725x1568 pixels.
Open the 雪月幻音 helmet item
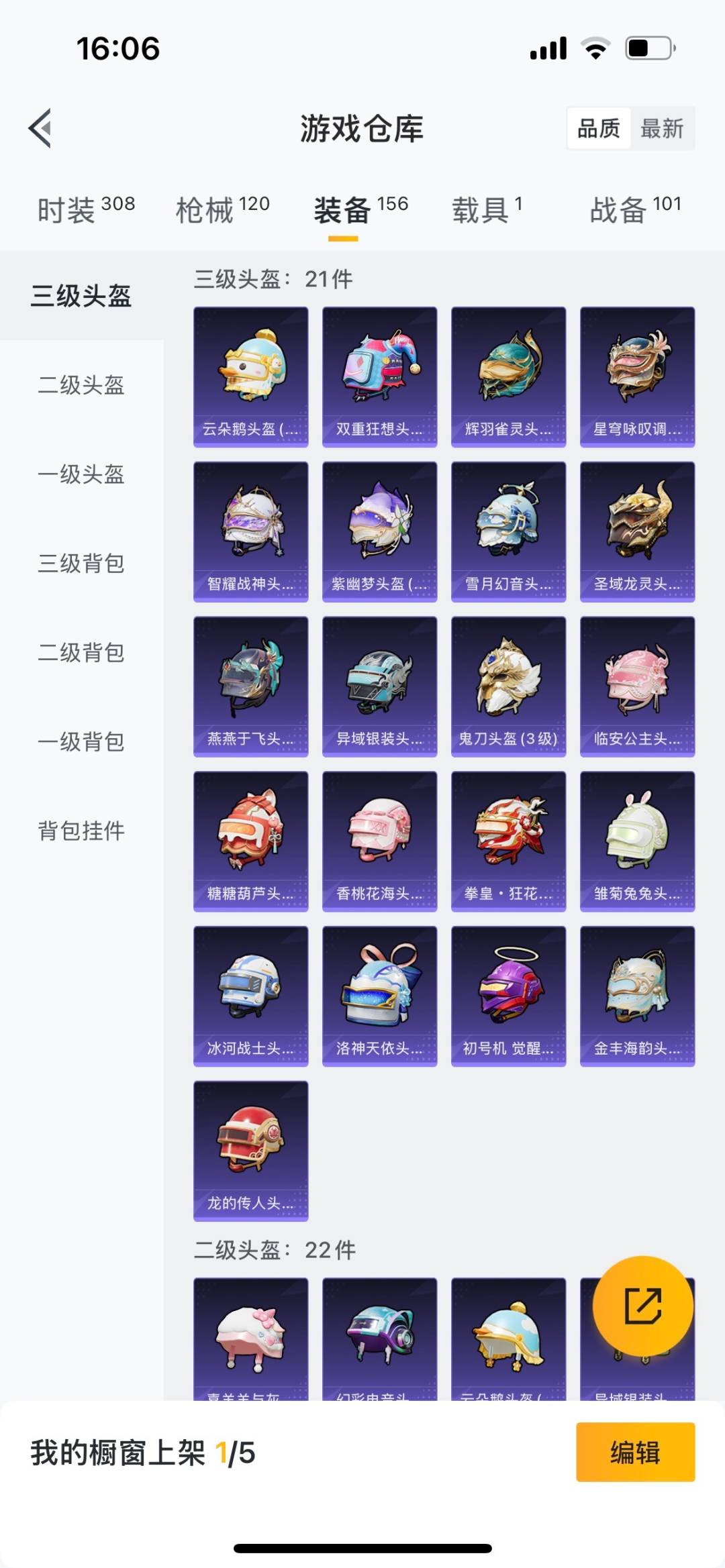(x=508, y=531)
